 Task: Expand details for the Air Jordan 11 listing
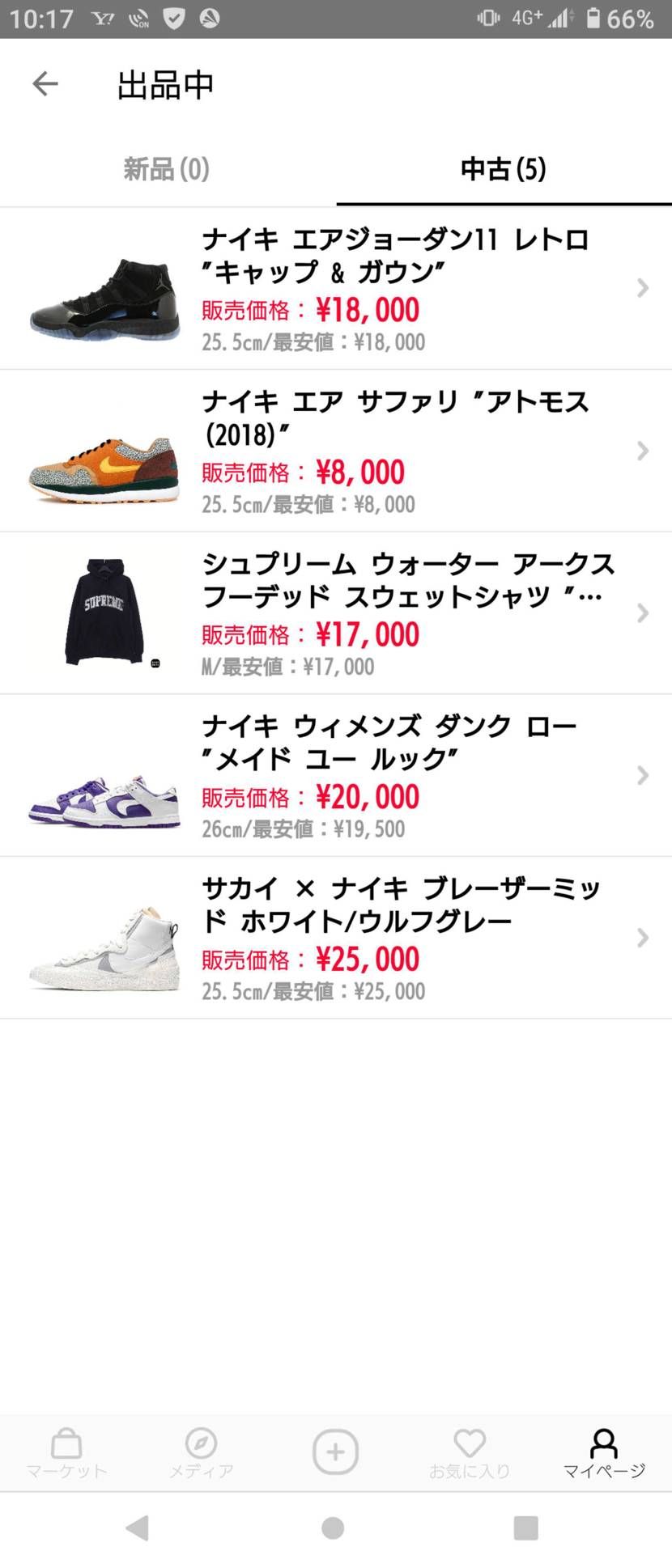pyautogui.click(x=642, y=288)
